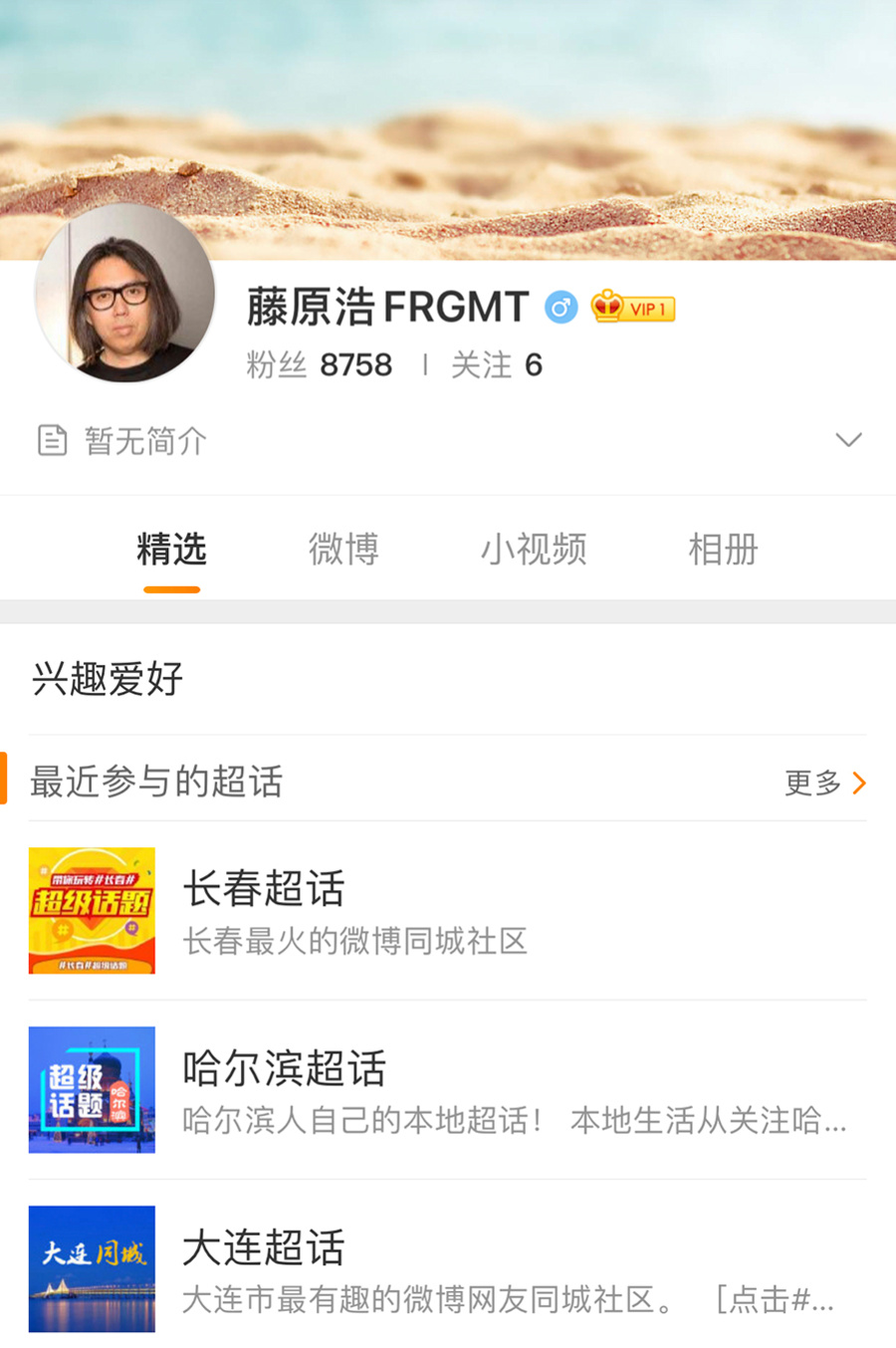Open the profile avatar photo
The height and width of the screenshot is (1348, 896).
[124, 293]
